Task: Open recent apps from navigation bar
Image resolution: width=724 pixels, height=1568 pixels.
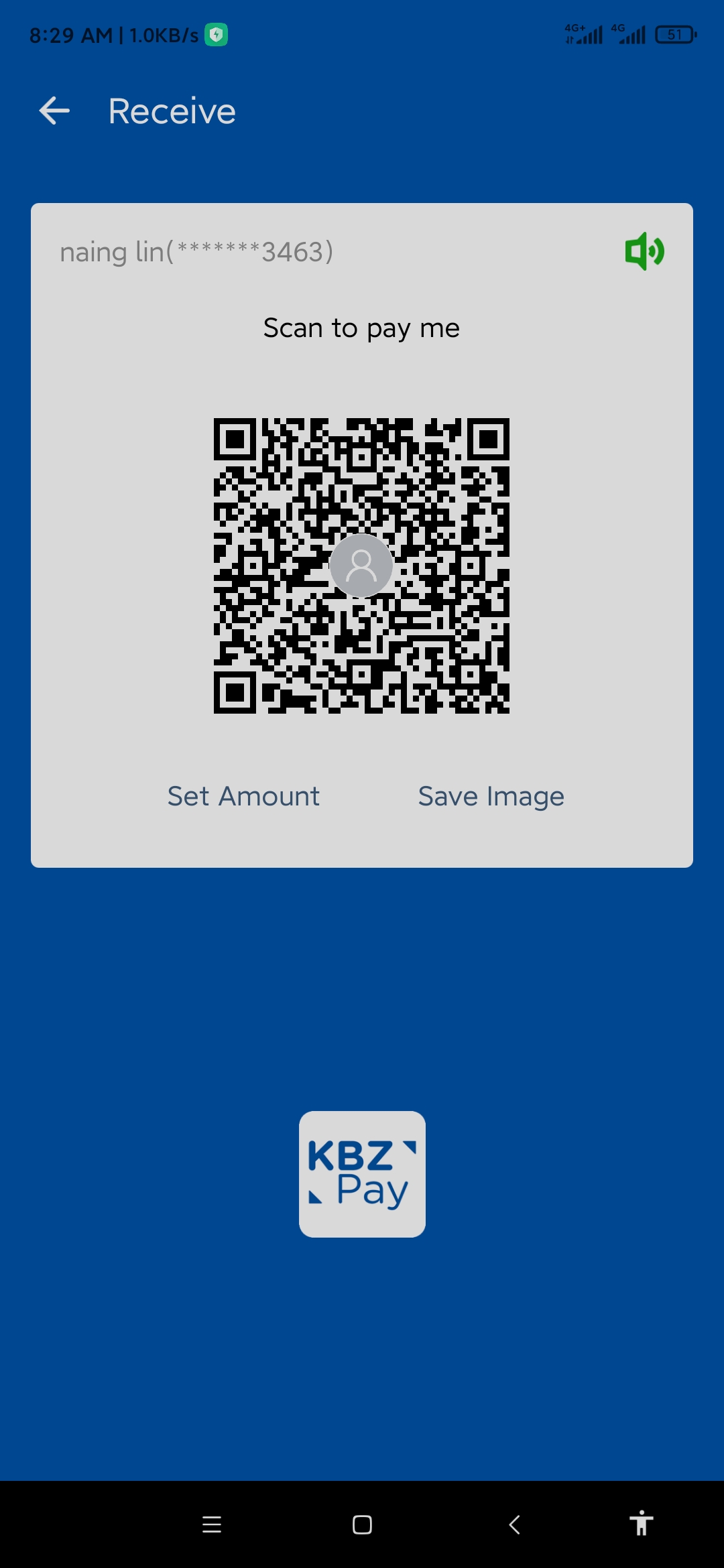Action: click(x=212, y=1524)
